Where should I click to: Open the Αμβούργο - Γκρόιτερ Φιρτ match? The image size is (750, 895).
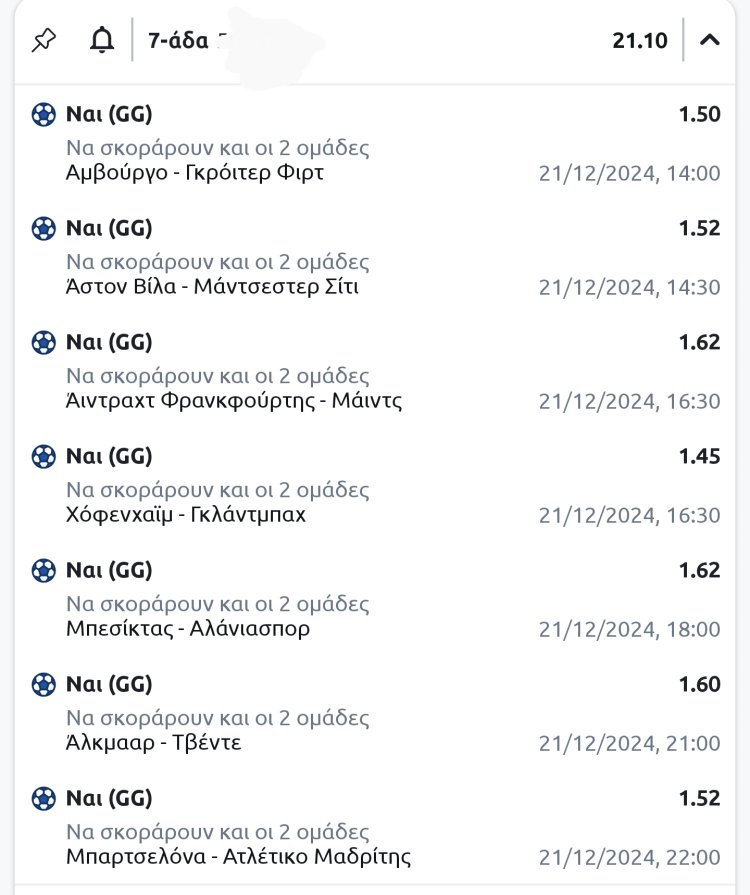[195, 173]
